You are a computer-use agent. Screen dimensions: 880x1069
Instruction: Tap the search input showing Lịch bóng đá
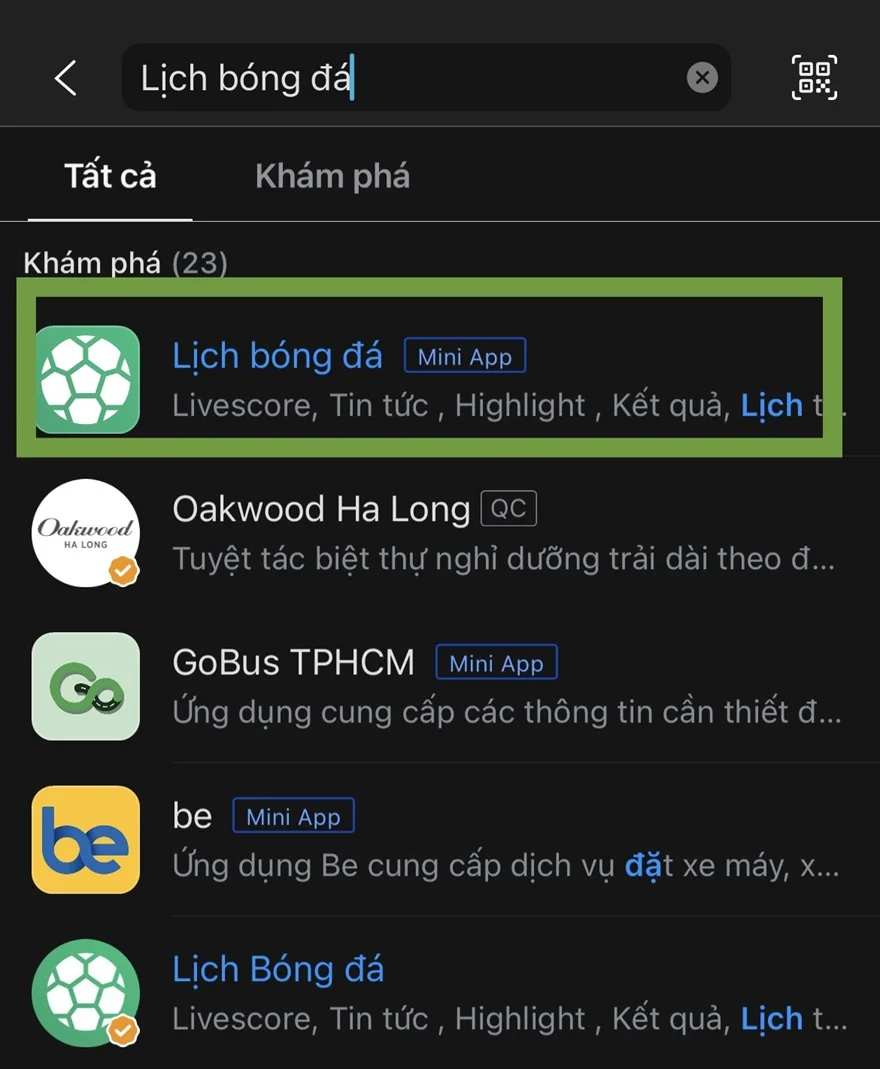pos(400,77)
